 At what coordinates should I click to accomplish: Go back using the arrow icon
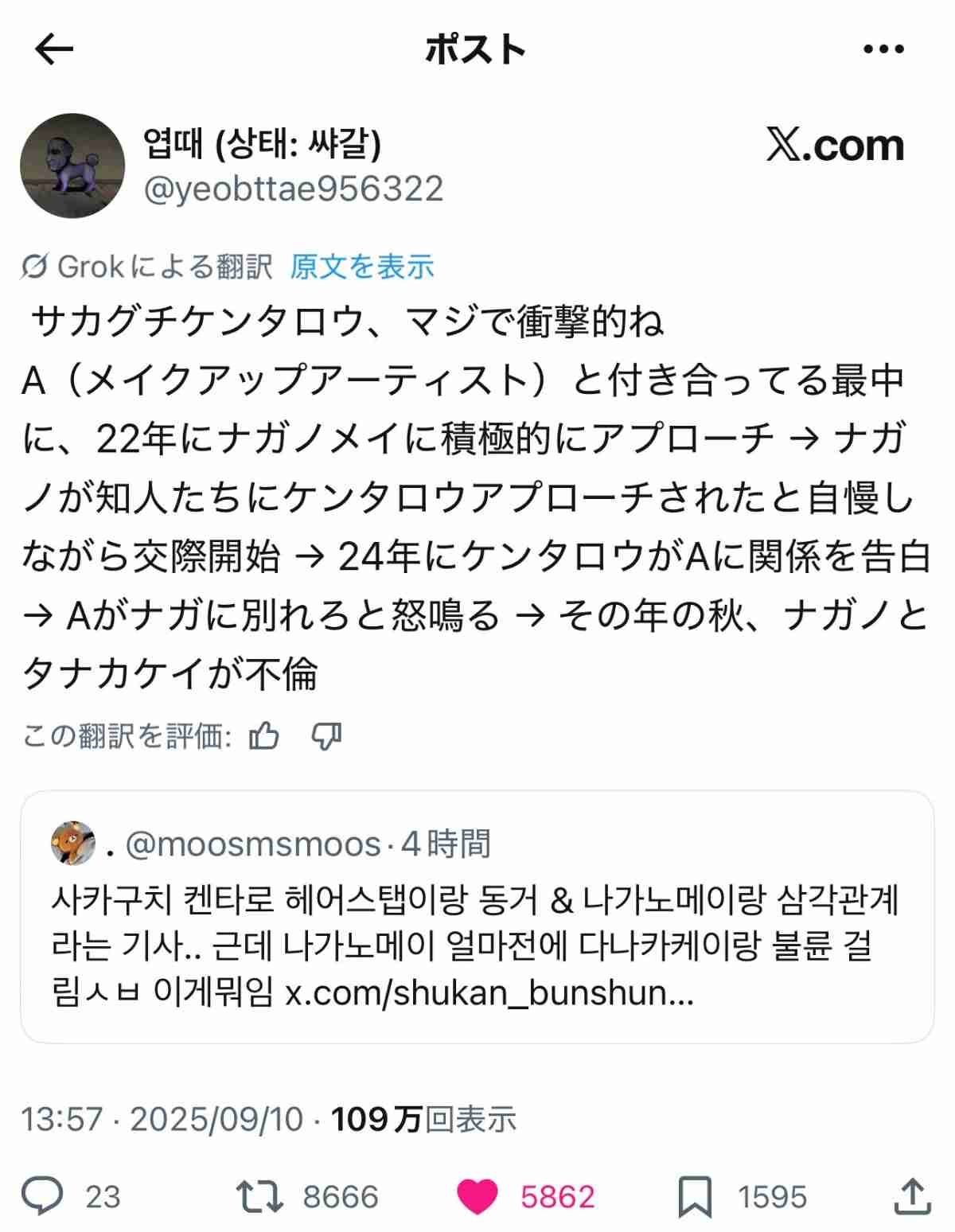(x=54, y=49)
